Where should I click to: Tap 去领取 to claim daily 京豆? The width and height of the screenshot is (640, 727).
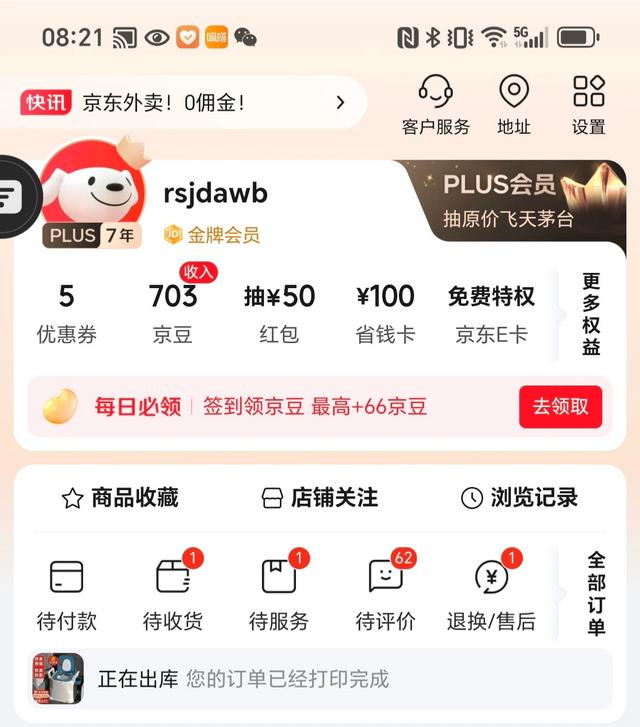click(x=560, y=407)
